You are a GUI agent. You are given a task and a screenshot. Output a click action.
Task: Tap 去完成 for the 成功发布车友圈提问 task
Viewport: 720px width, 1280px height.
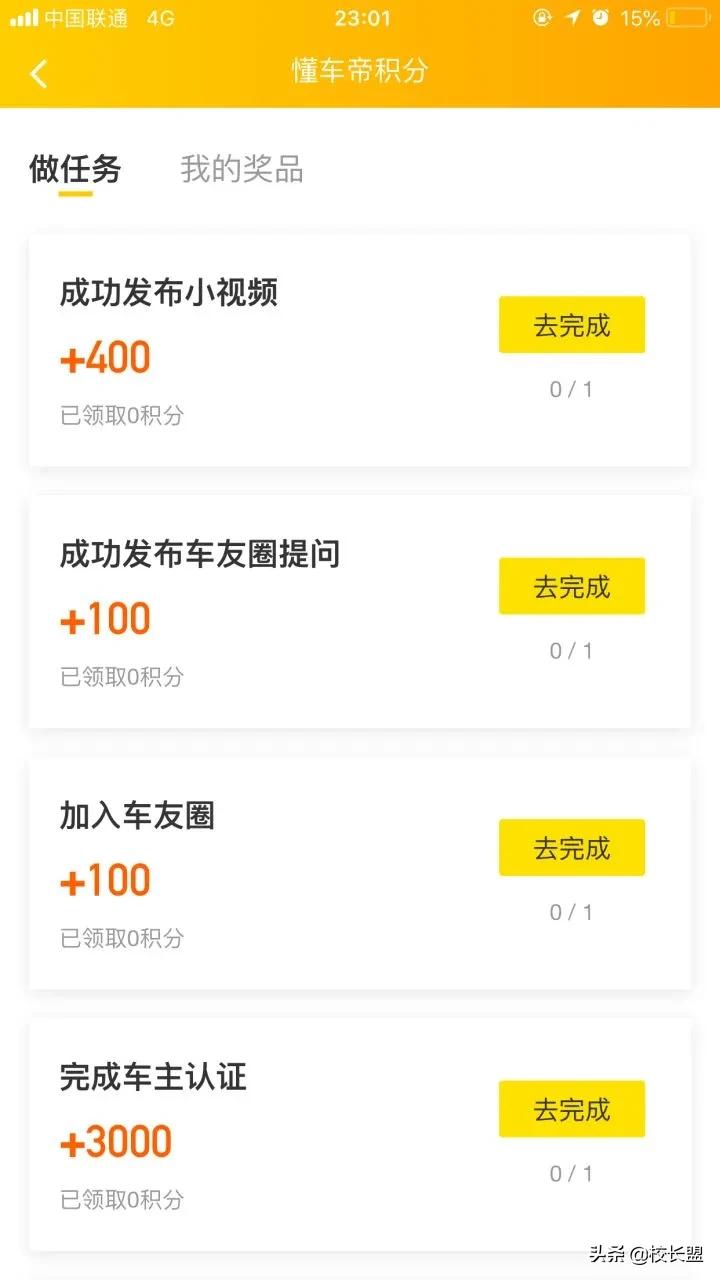pyautogui.click(x=571, y=587)
